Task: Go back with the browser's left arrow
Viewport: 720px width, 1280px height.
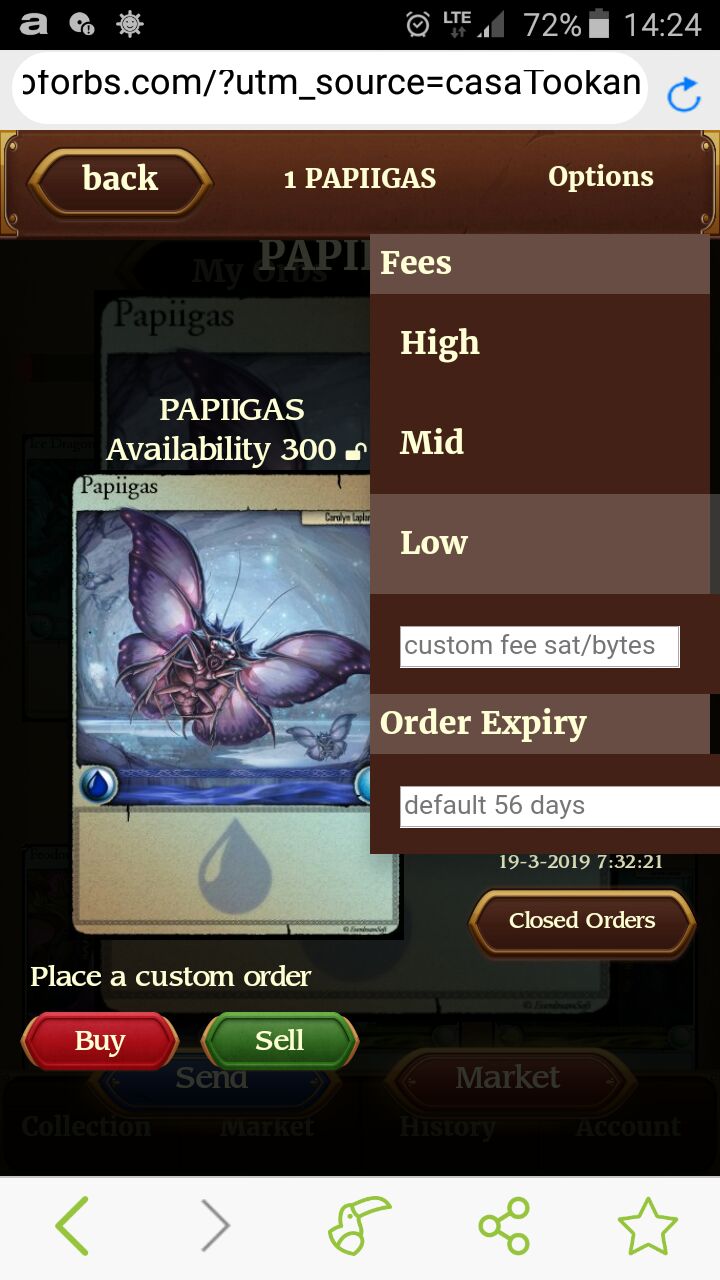Action: click(x=72, y=1226)
